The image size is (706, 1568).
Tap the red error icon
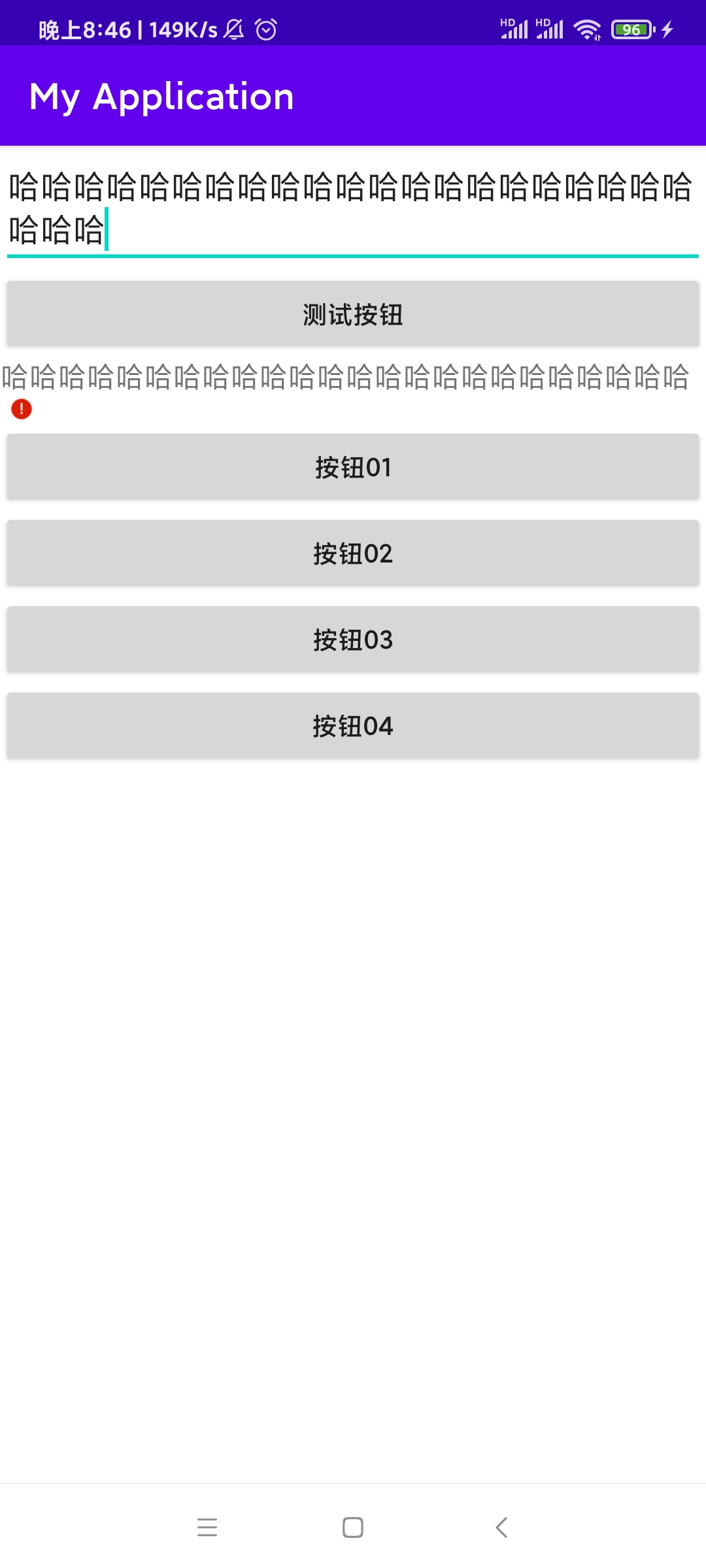[22, 409]
